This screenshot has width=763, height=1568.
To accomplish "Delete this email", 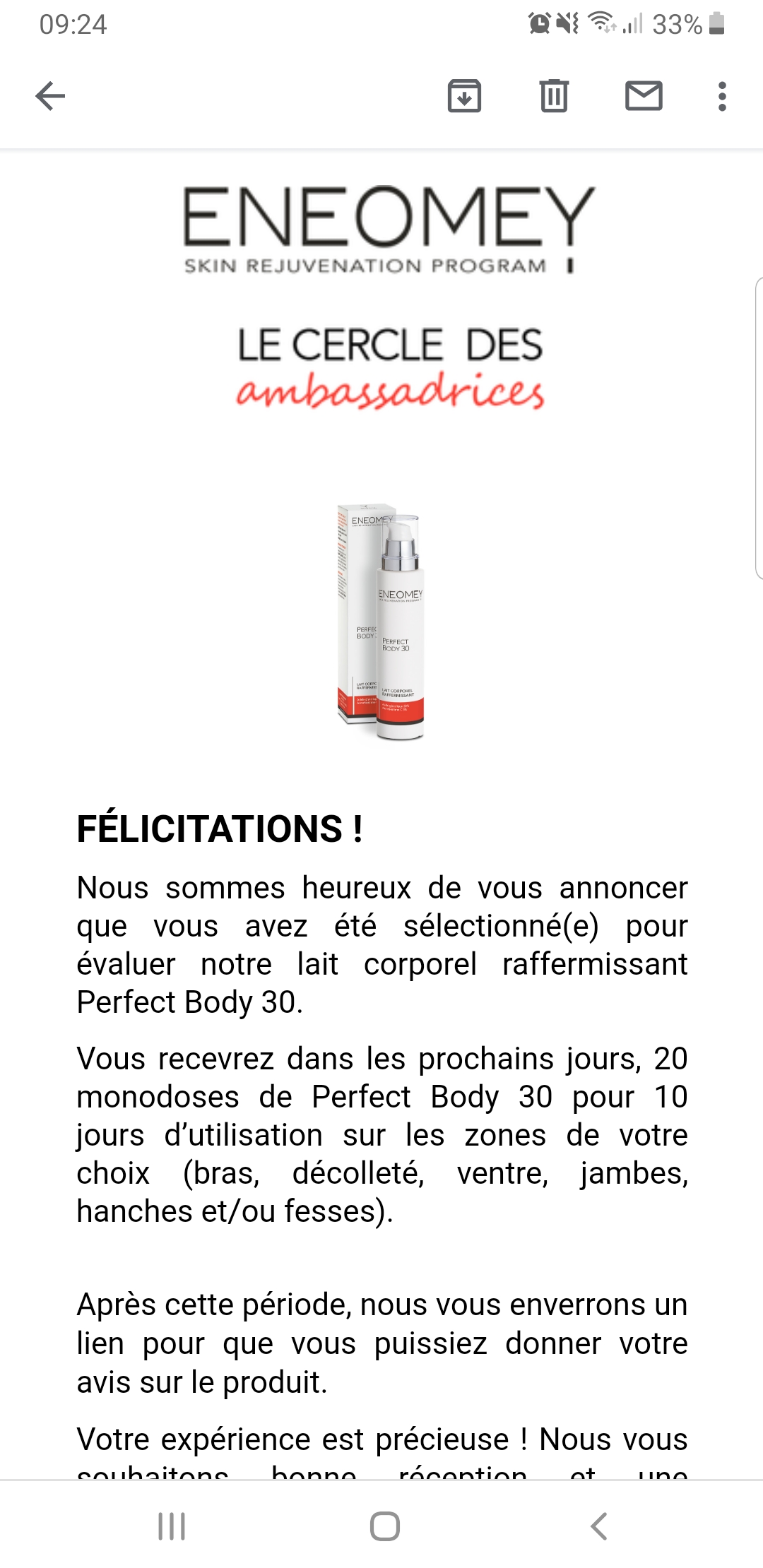I will 554,96.
